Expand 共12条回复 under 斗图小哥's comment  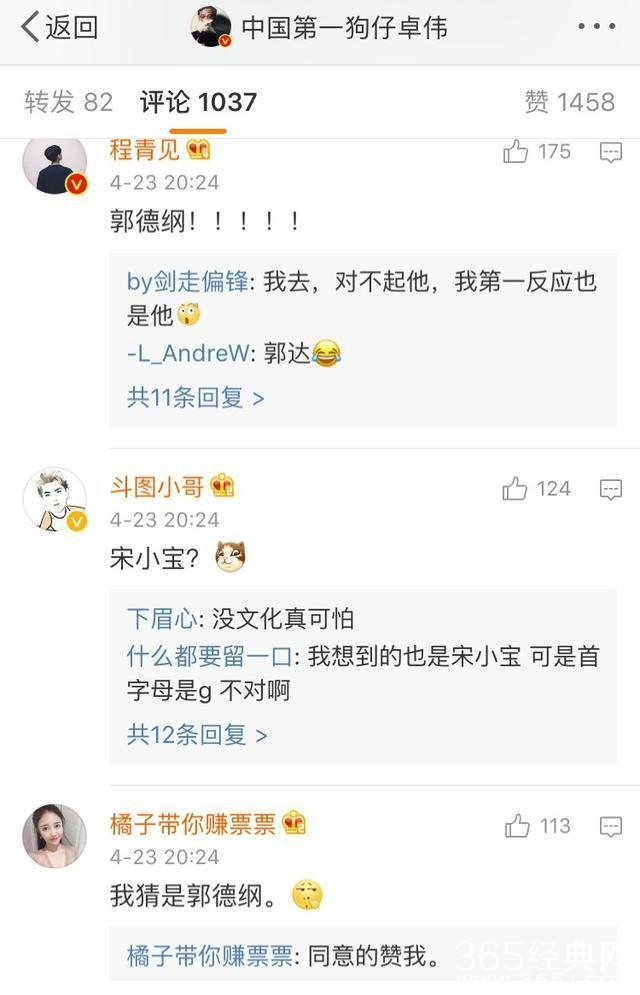point(197,735)
